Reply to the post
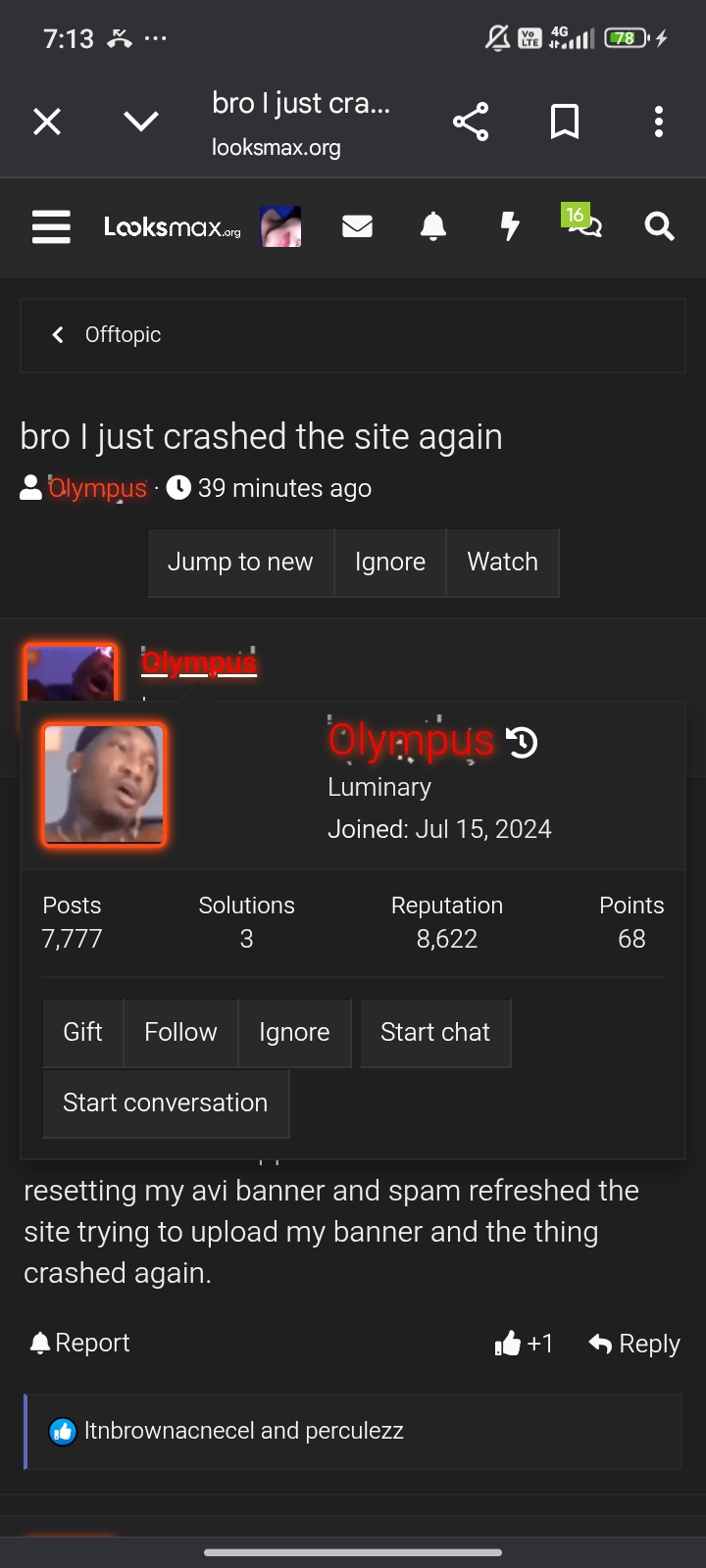Screen dimensions: 706x1568 [x=634, y=1344]
